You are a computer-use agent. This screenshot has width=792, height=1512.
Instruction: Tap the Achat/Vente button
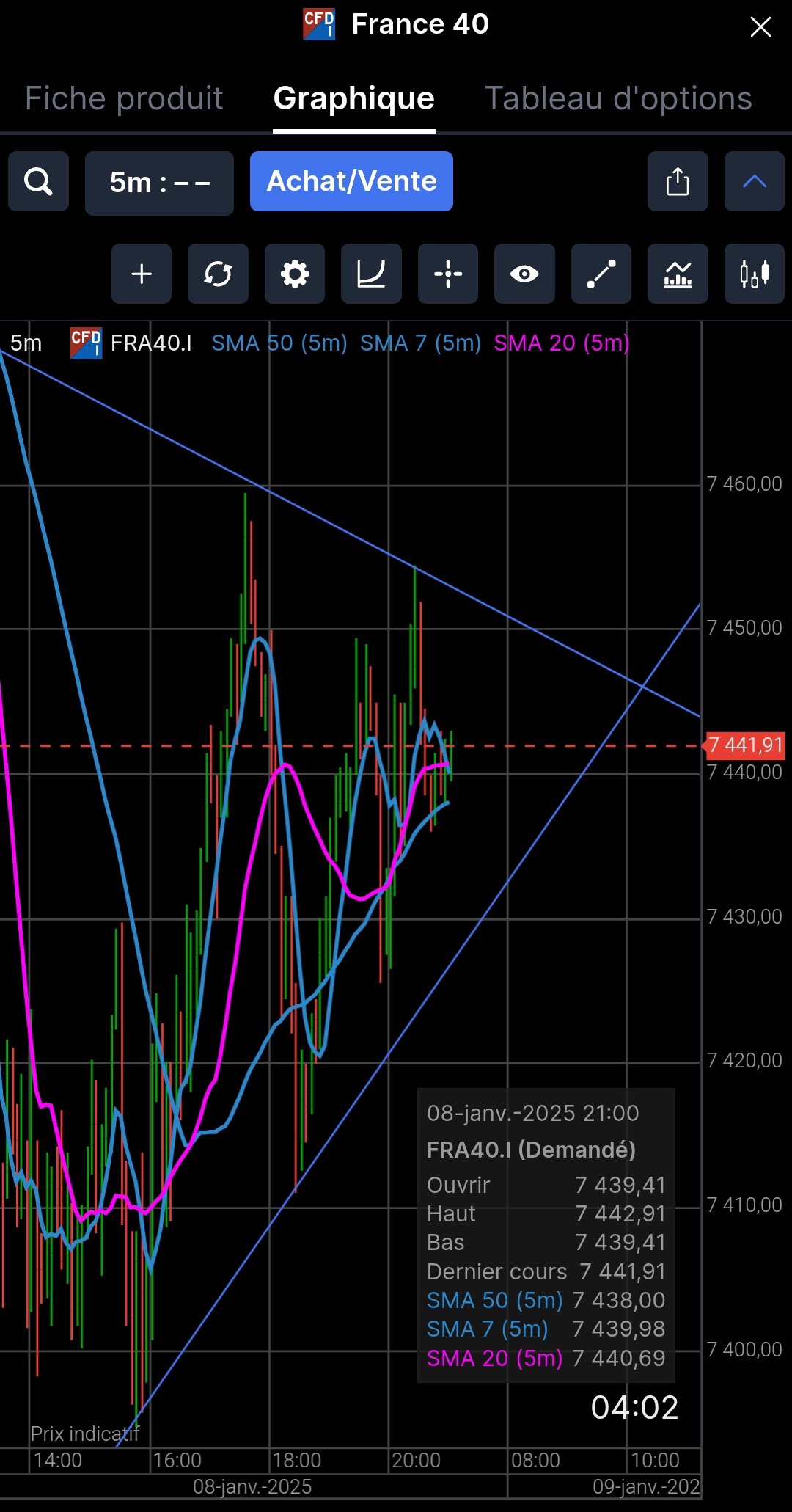351,181
